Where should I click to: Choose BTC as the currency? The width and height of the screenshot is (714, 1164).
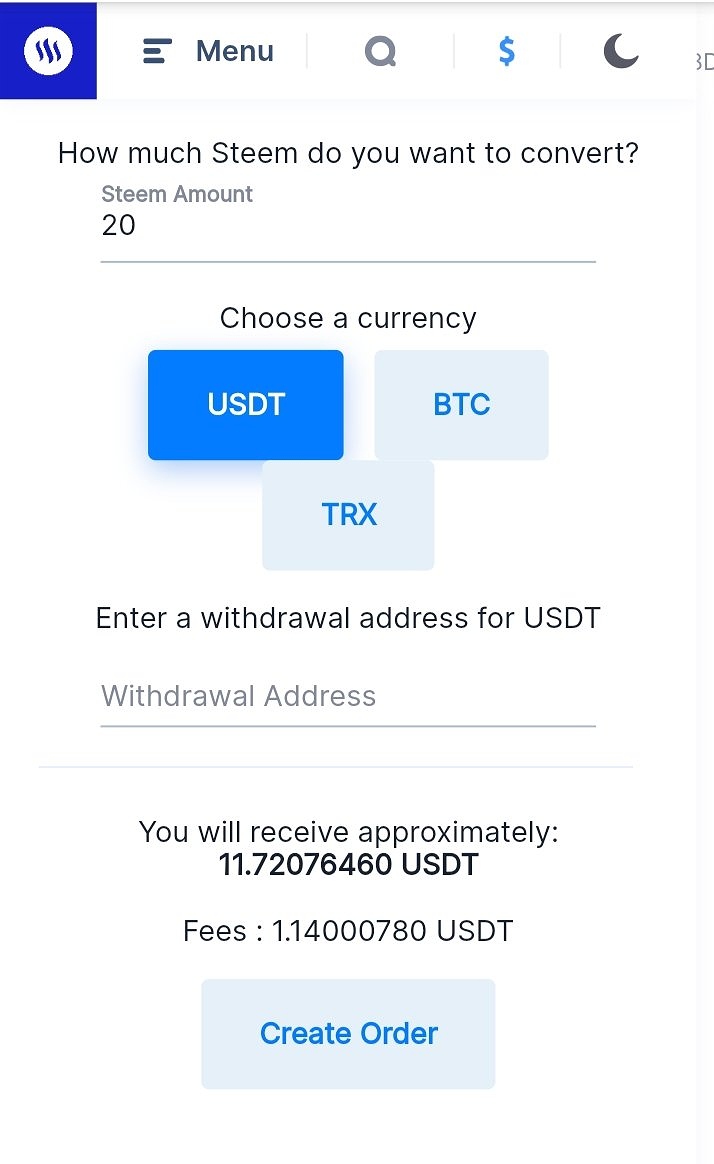coord(461,405)
